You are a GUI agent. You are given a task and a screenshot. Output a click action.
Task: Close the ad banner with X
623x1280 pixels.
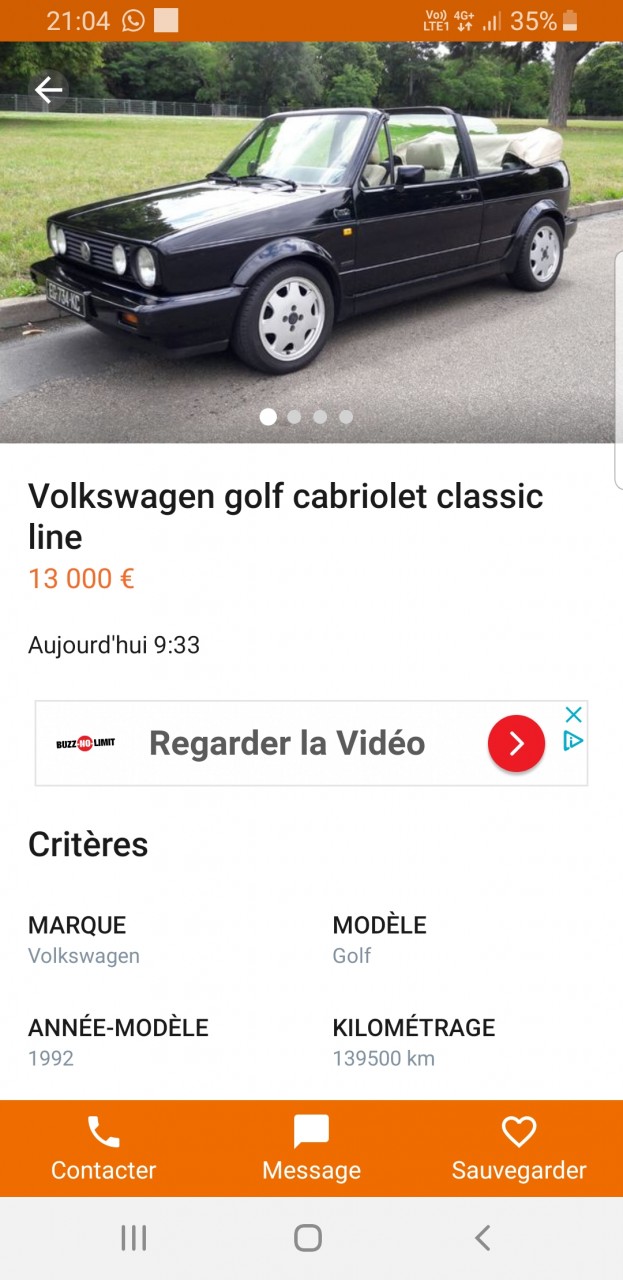[573, 714]
